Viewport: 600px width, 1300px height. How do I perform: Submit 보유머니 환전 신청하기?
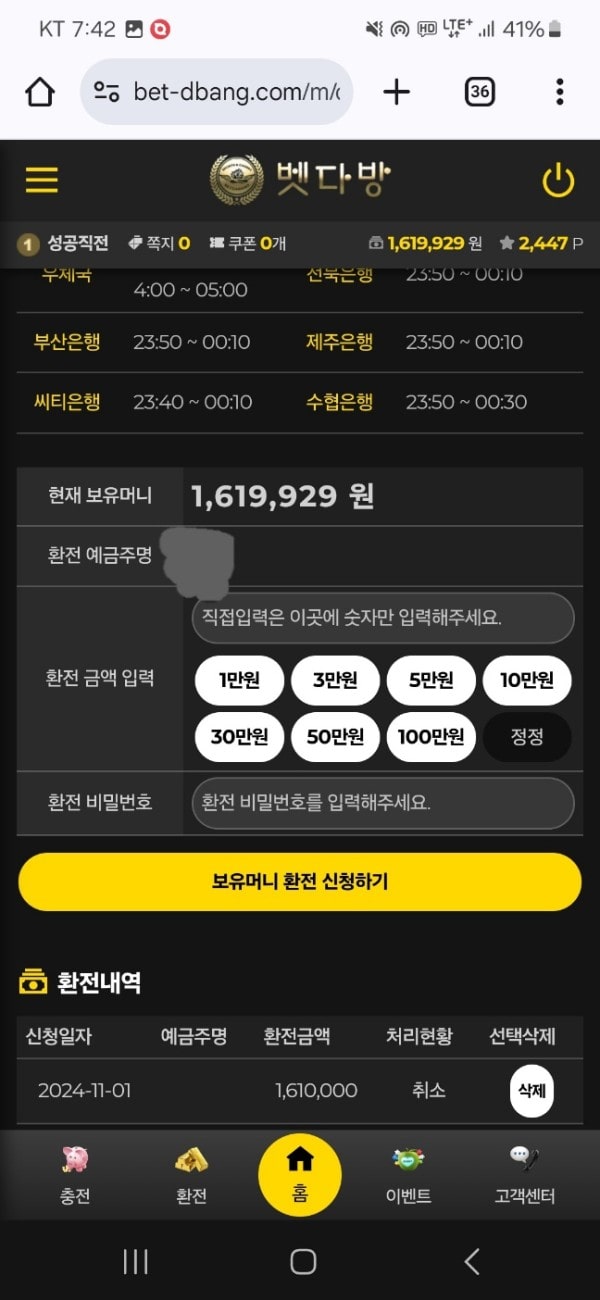click(x=300, y=881)
